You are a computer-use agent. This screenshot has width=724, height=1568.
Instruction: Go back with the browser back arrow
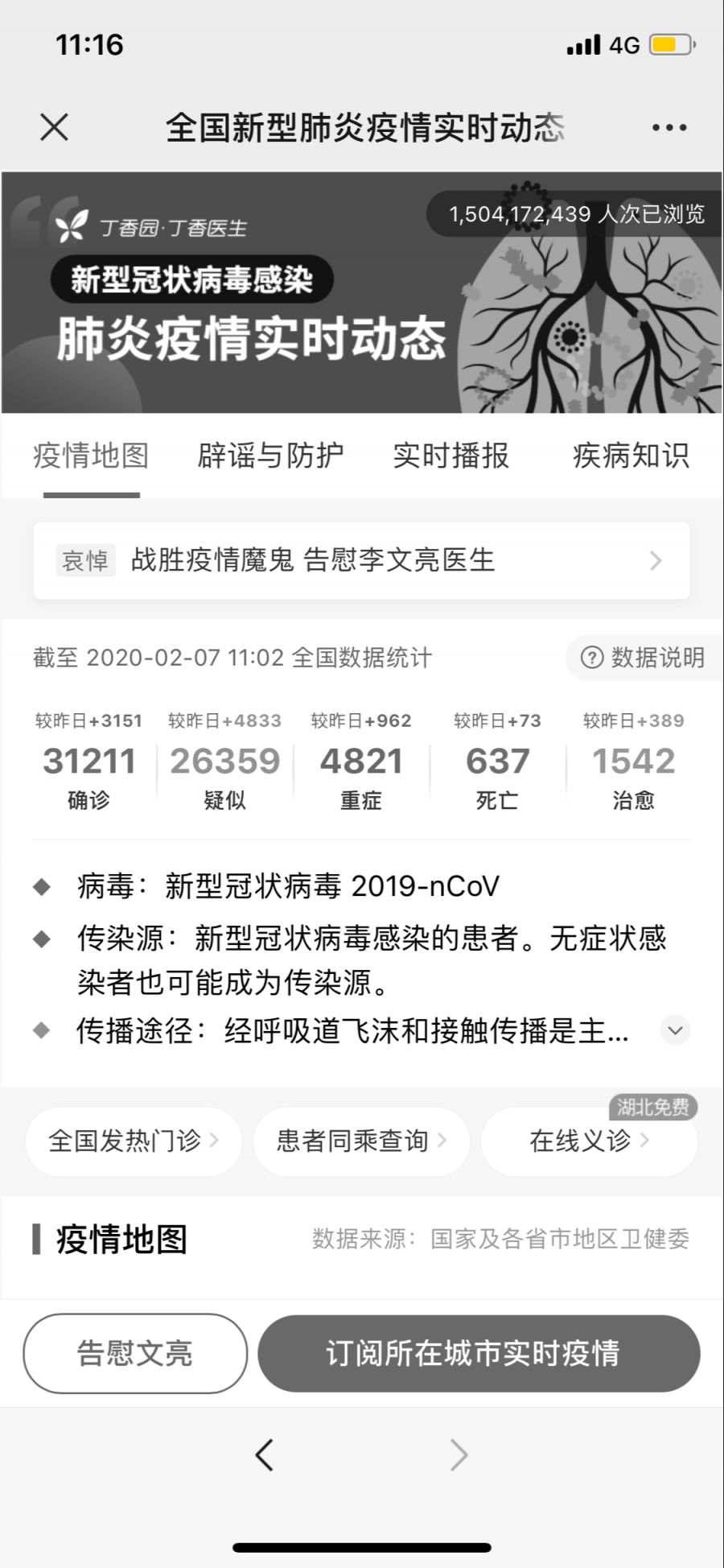coord(264,1455)
